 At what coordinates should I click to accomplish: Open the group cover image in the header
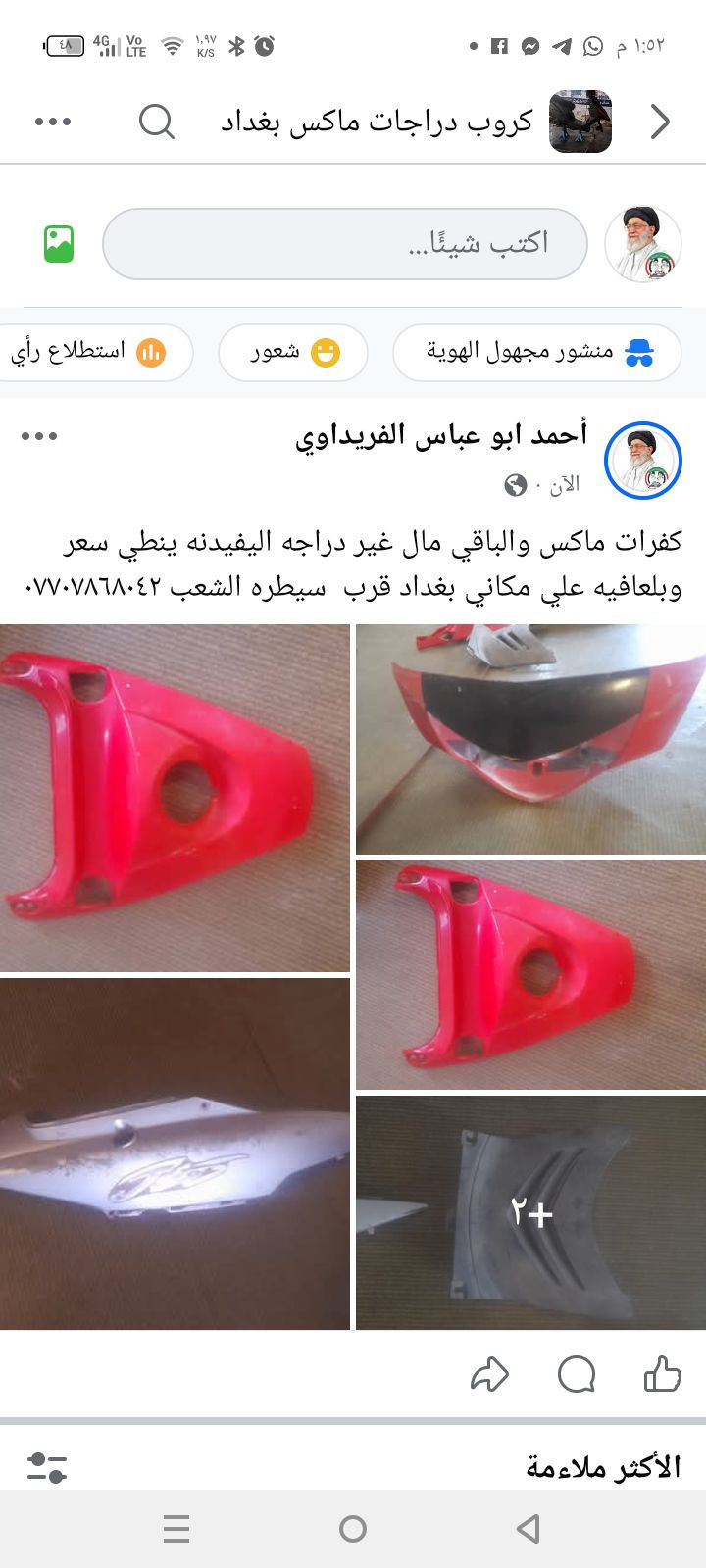580,122
